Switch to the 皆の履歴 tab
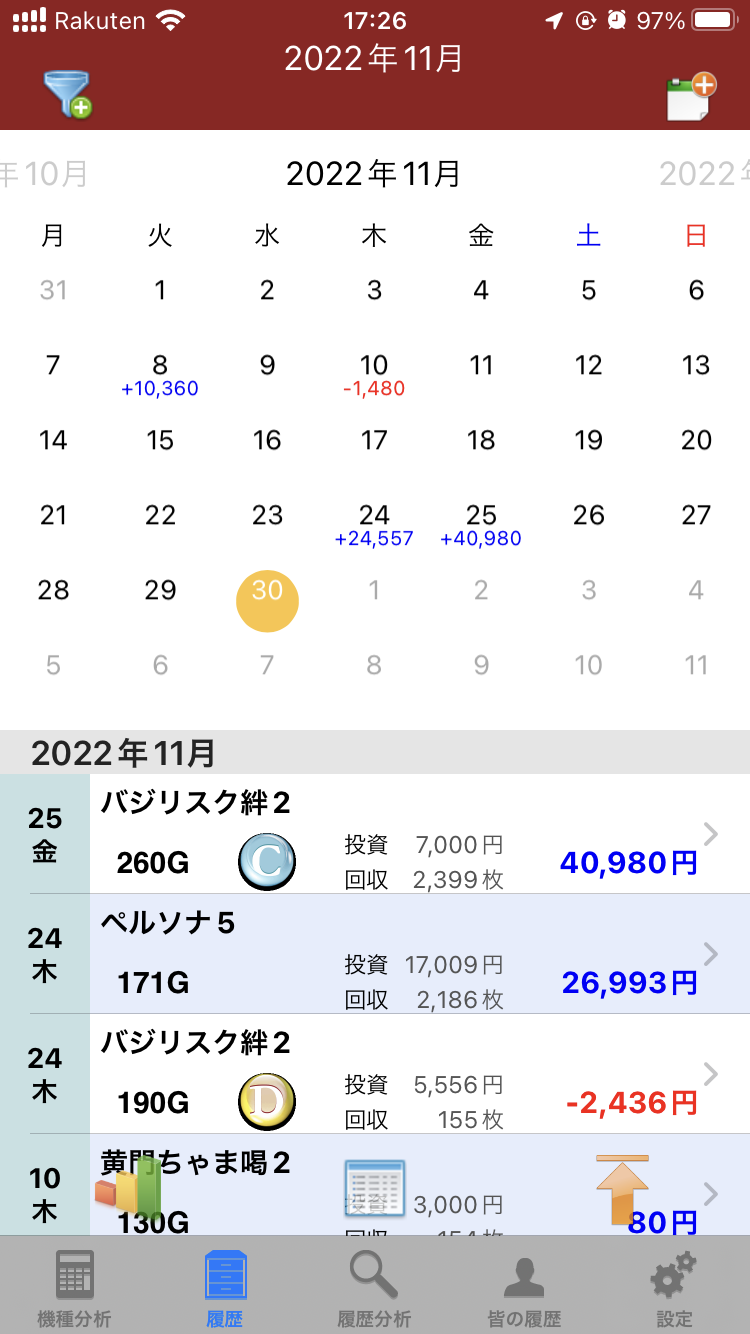This screenshot has height=1334, width=750. tap(524, 1286)
